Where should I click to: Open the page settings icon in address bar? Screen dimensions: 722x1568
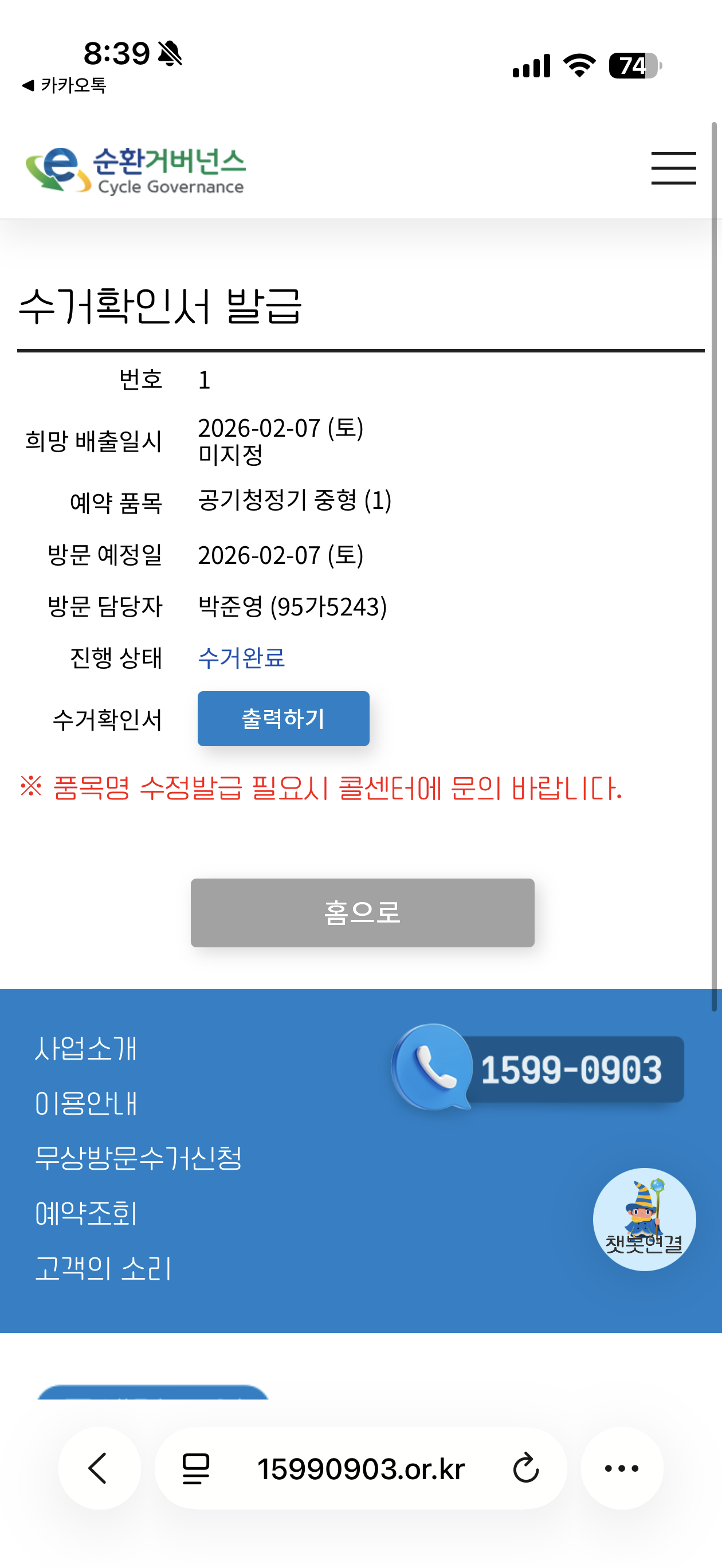tap(196, 1468)
